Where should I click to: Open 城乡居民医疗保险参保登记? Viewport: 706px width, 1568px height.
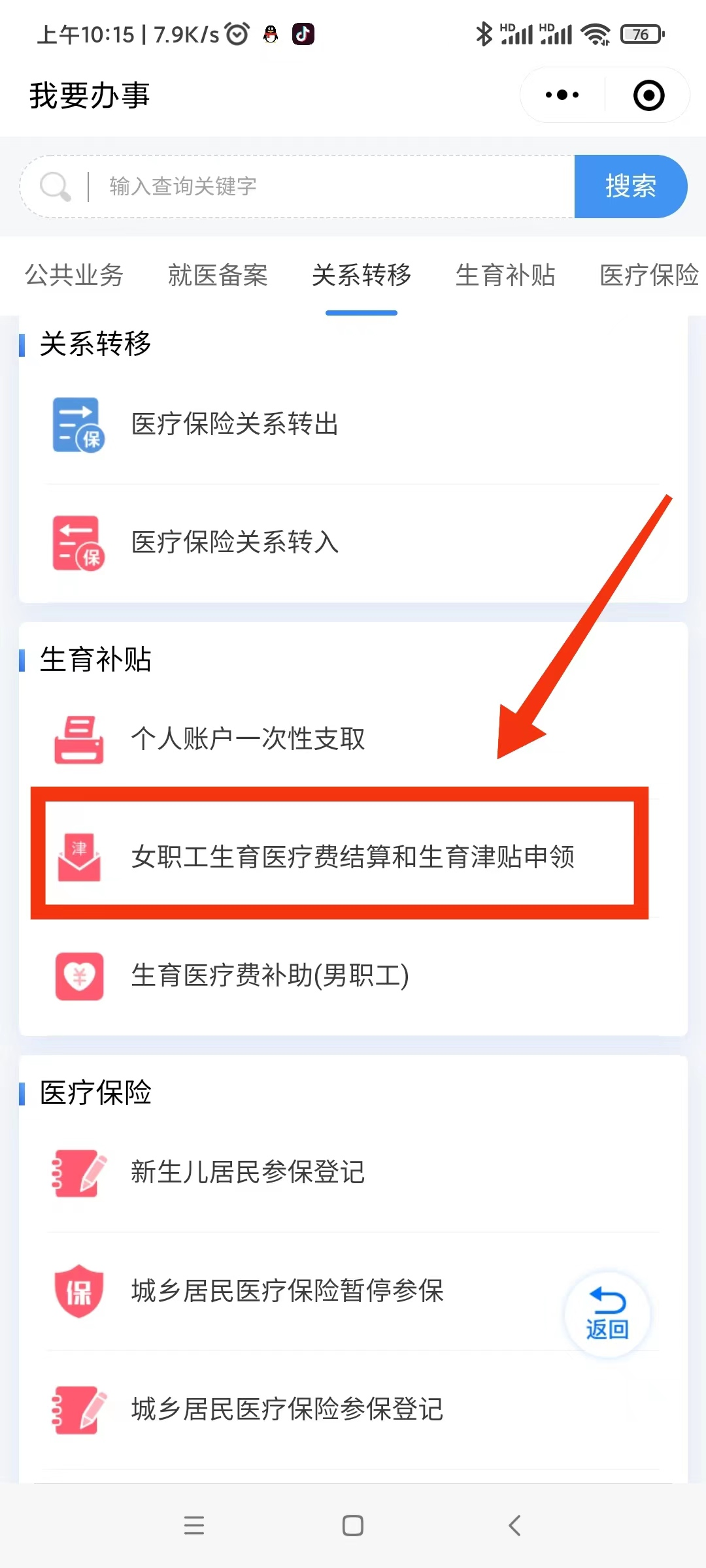(288, 1409)
